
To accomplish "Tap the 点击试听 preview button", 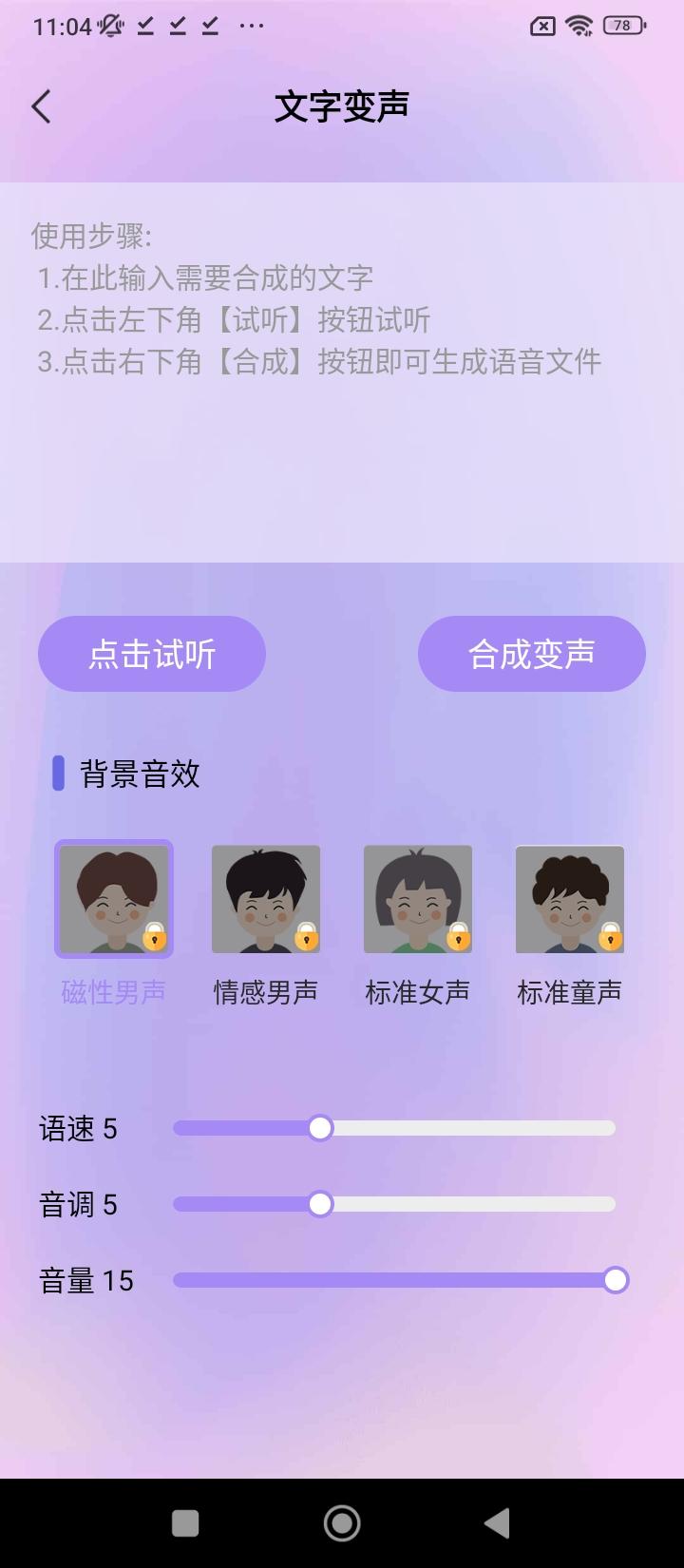I will pyautogui.click(x=152, y=654).
